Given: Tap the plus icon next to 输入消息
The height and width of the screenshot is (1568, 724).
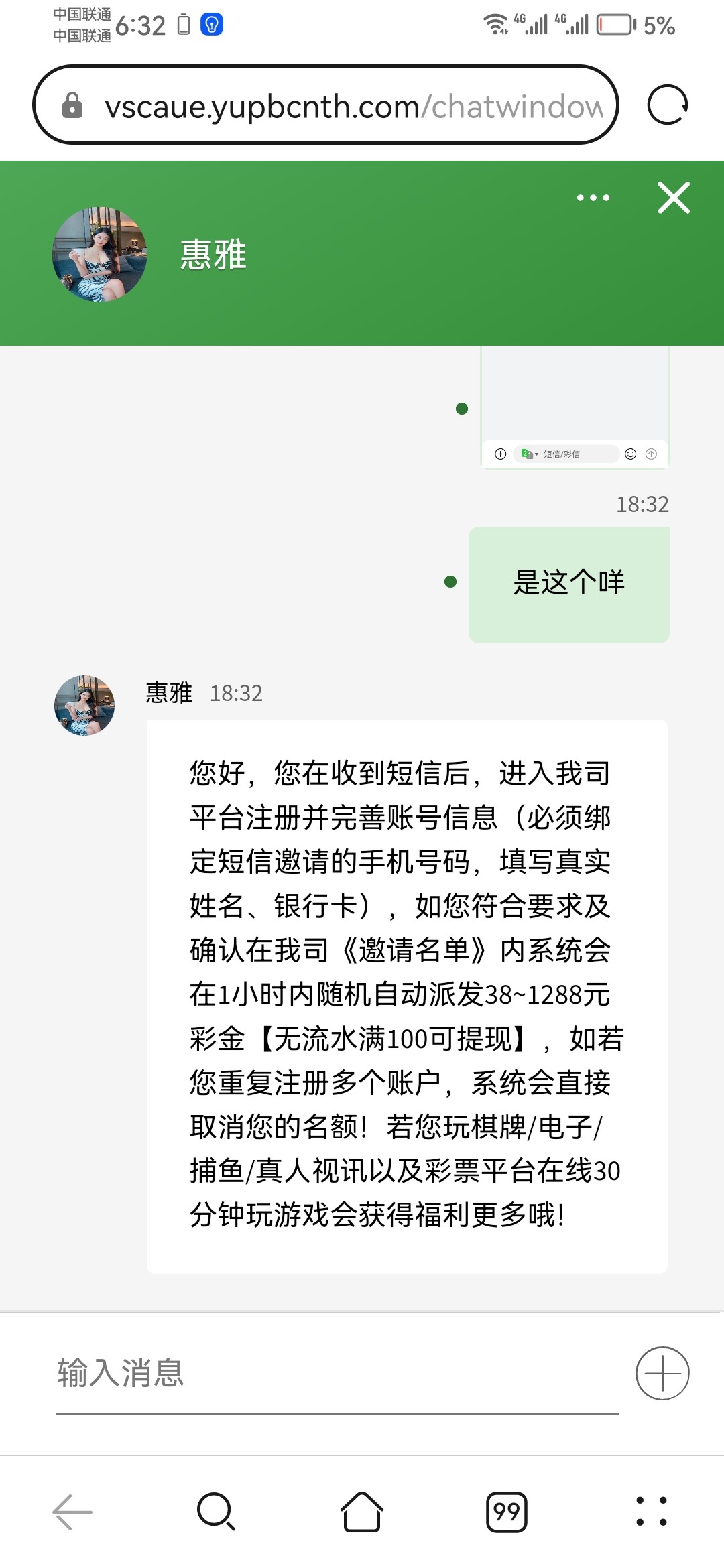Looking at the screenshot, I should click(x=662, y=1374).
